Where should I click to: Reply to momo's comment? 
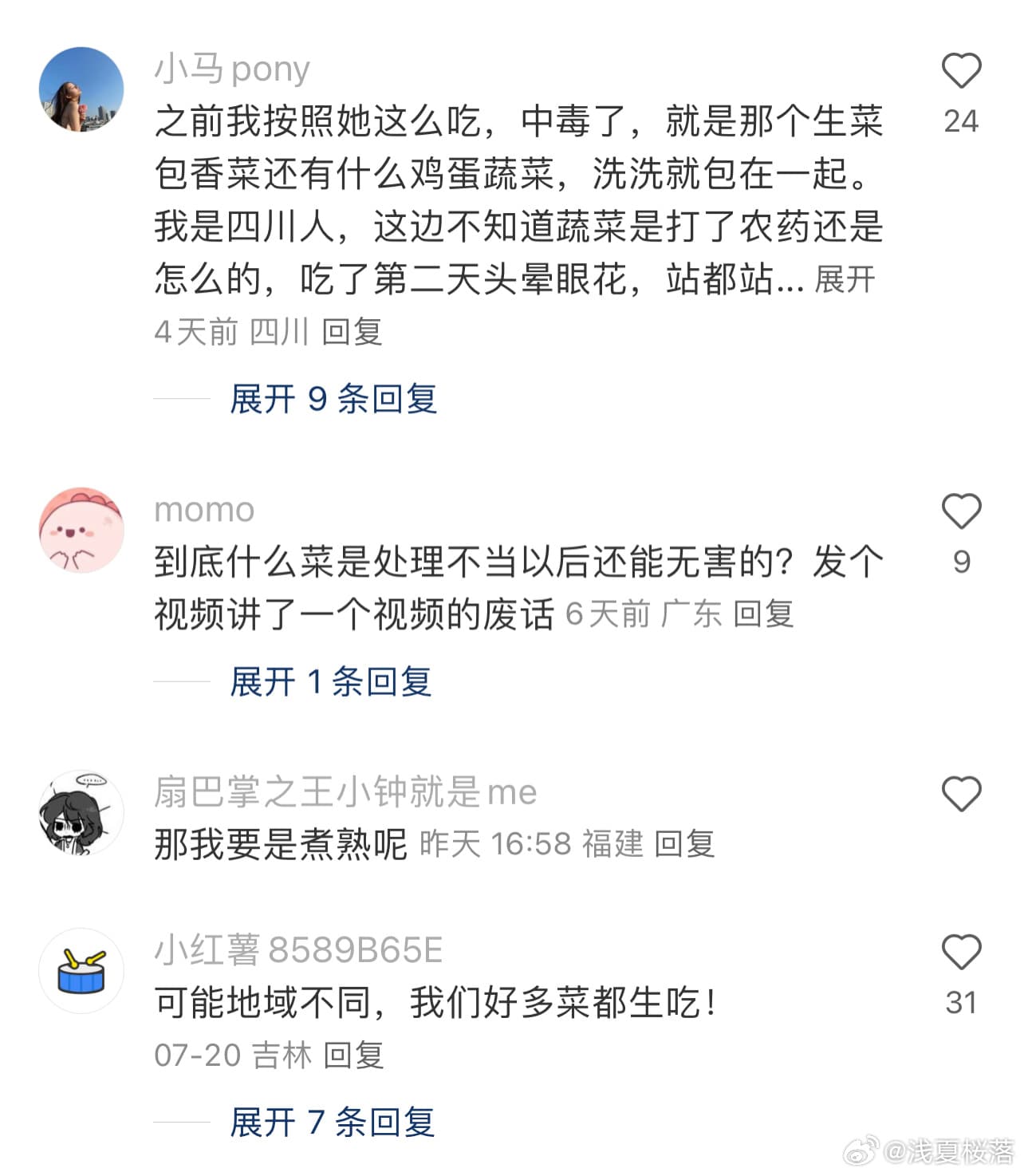(763, 614)
